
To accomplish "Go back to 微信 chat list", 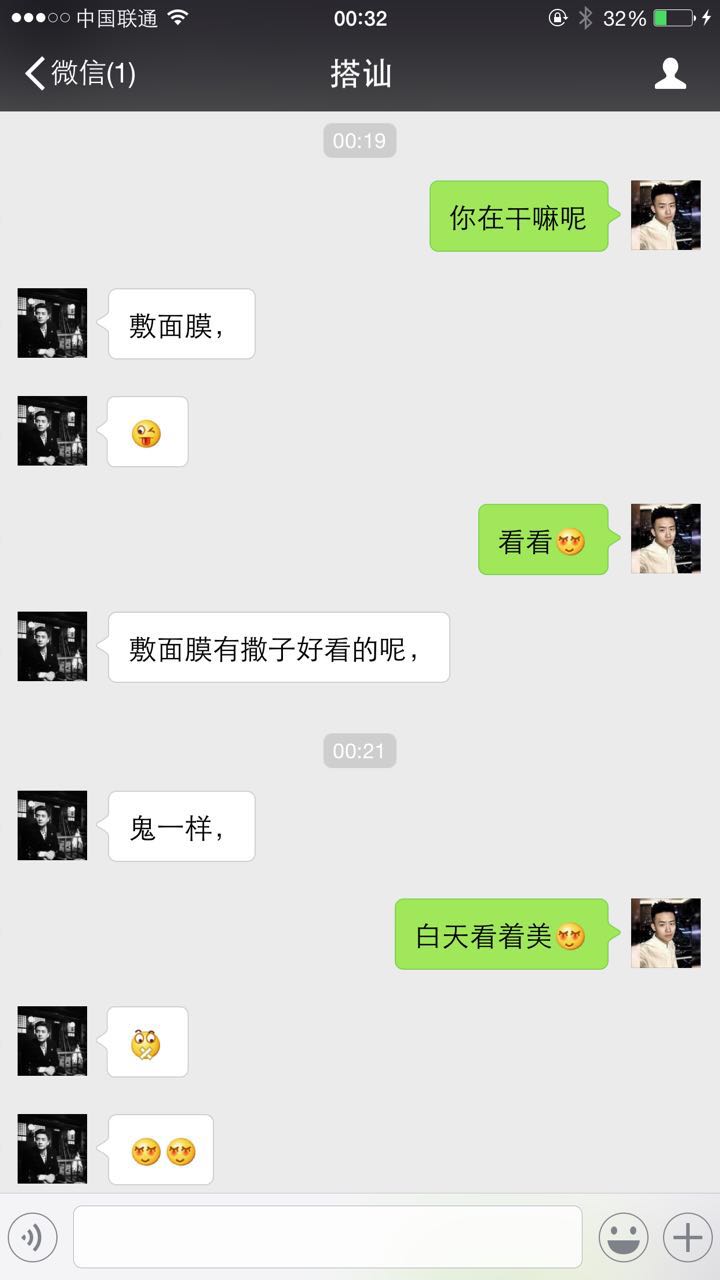I will click(78, 73).
